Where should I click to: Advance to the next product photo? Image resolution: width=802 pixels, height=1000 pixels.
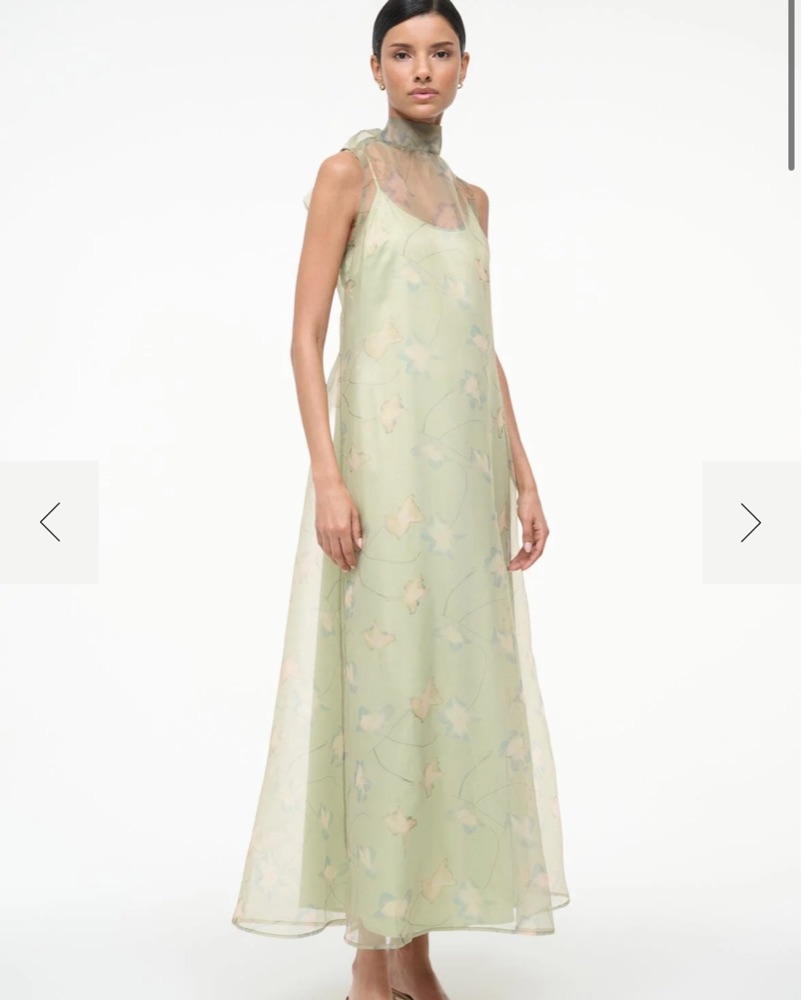pyautogui.click(x=751, y=522)
